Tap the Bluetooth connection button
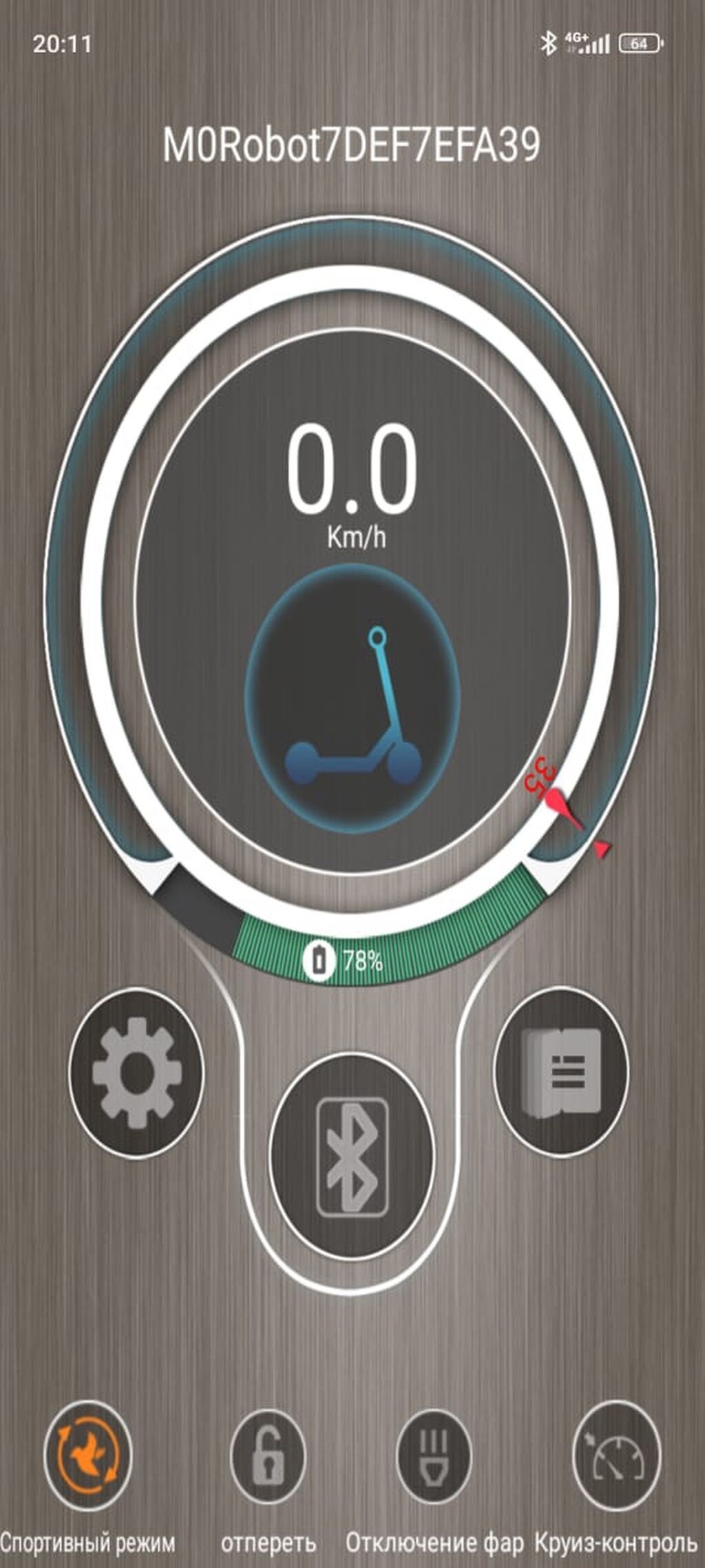Screen dimensions: 705x1568 pyautogui.click(x=352, y=1156)
